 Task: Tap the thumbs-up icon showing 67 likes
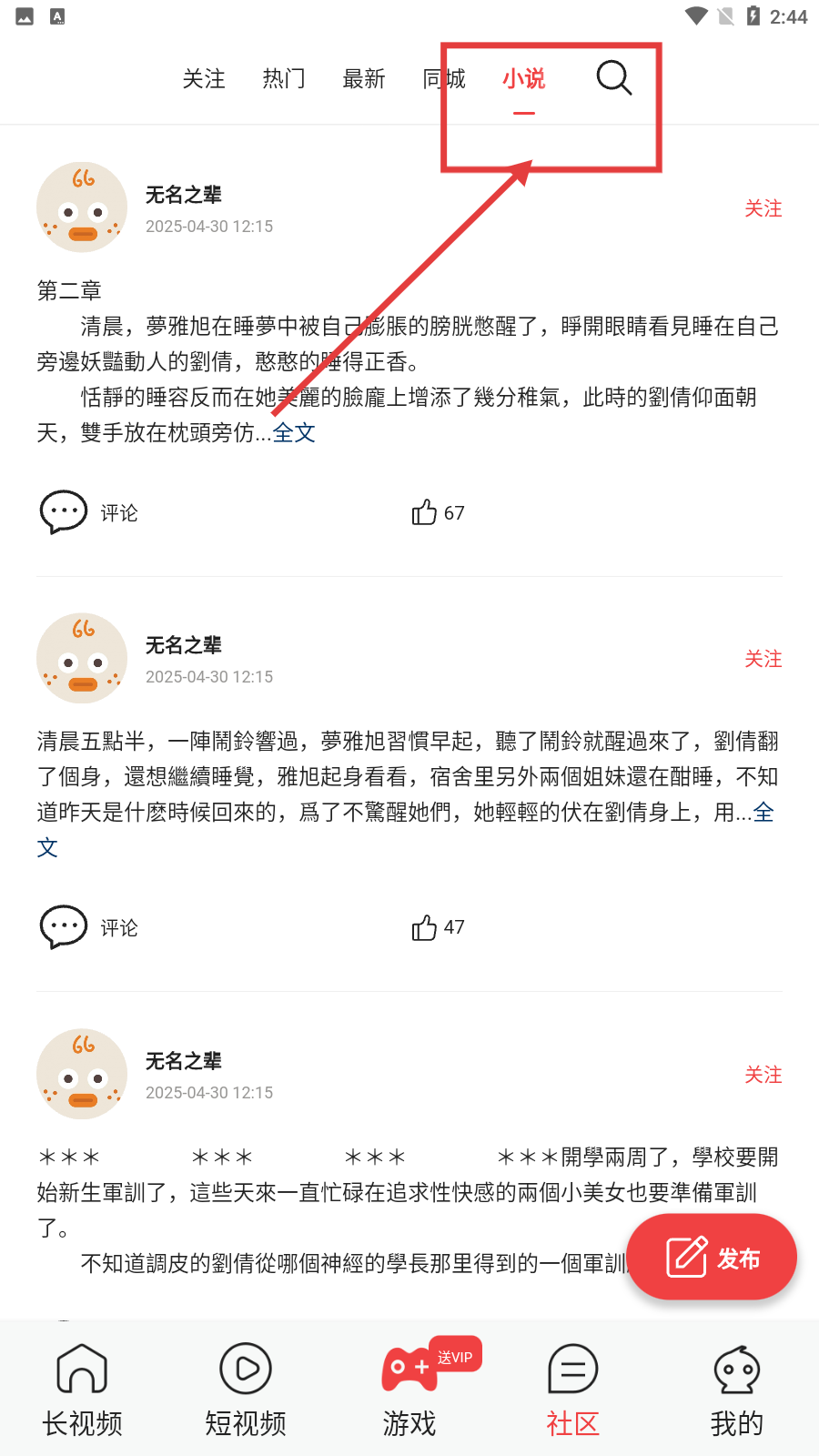424,512
